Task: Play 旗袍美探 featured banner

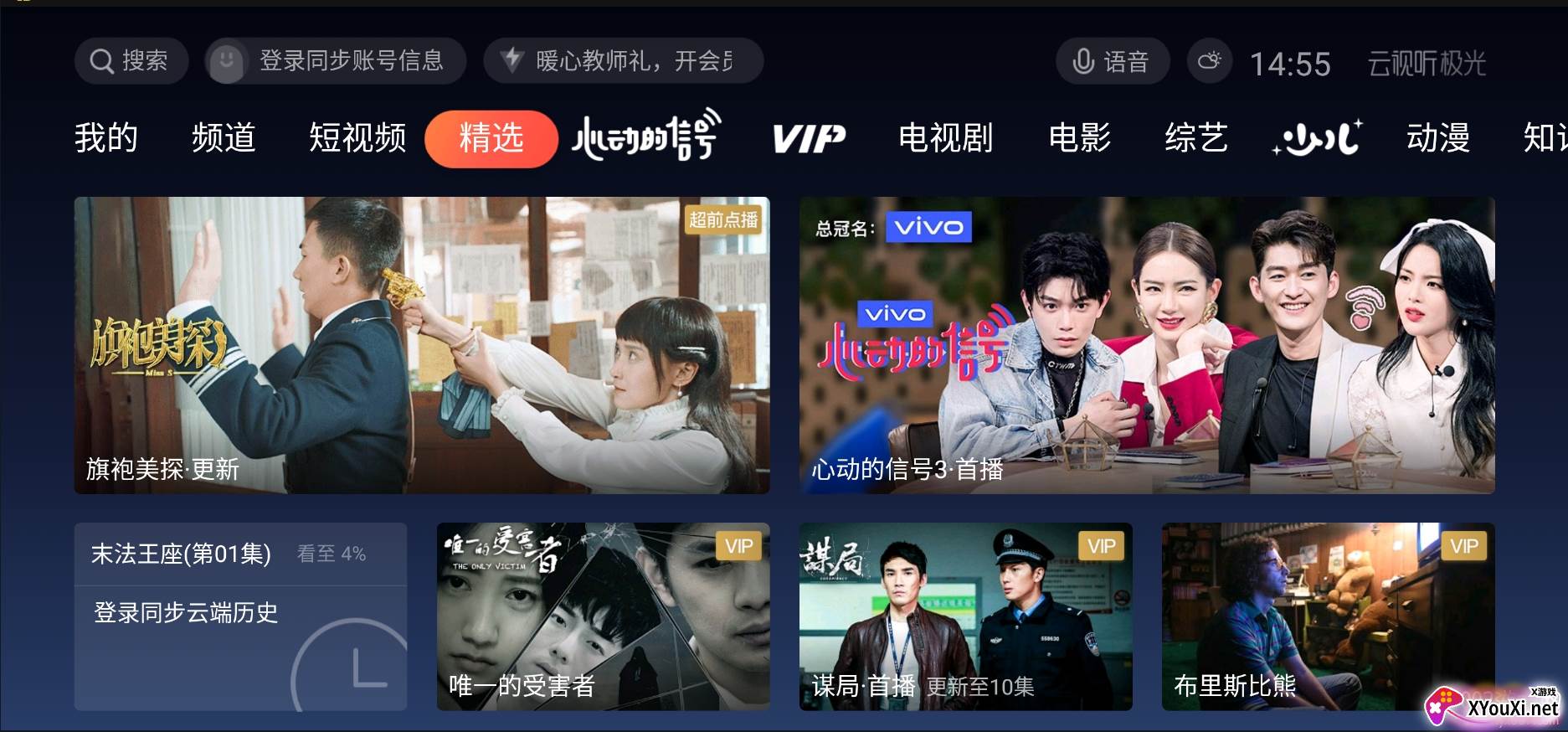Action: tap(421, 345)
